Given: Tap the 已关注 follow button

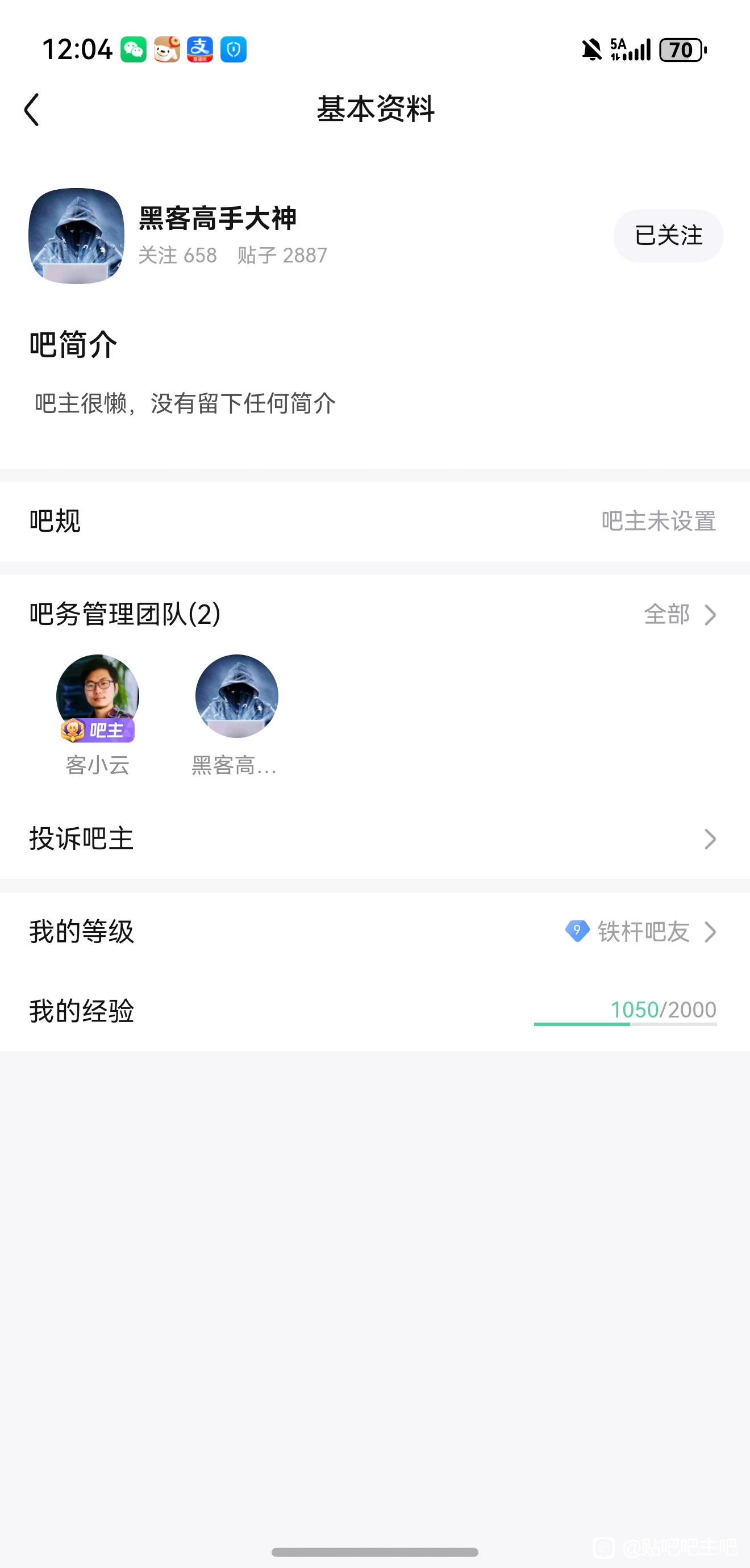Looking at the screenshot, I should (668, 236).
